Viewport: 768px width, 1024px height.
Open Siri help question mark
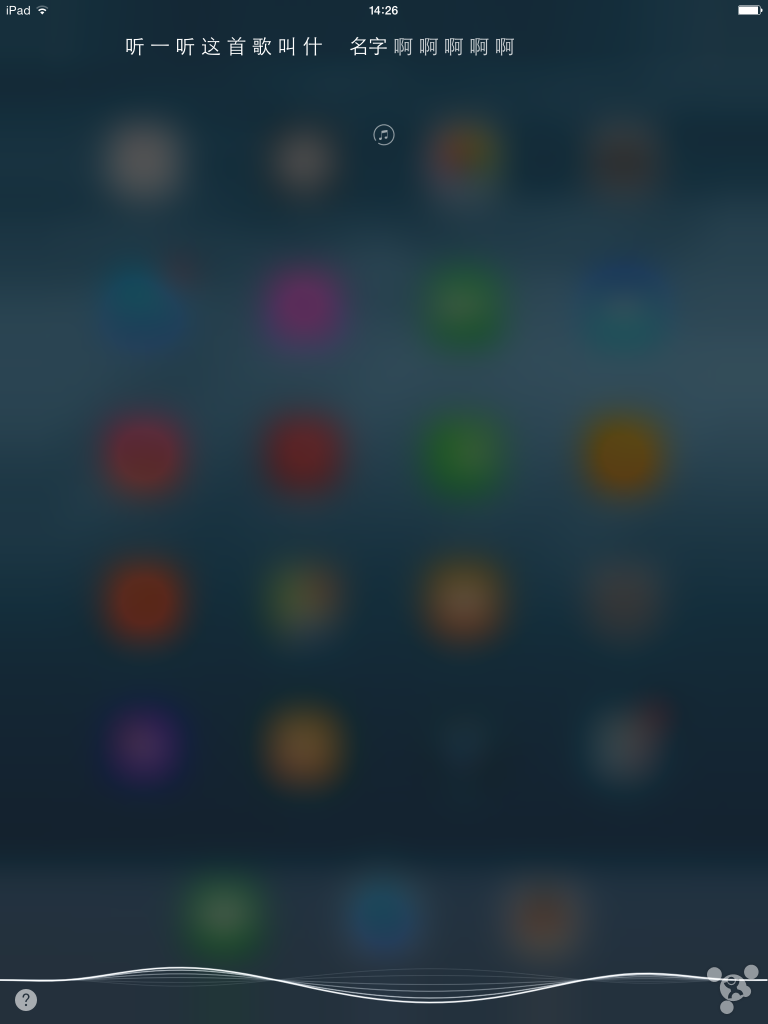point(26,999)
